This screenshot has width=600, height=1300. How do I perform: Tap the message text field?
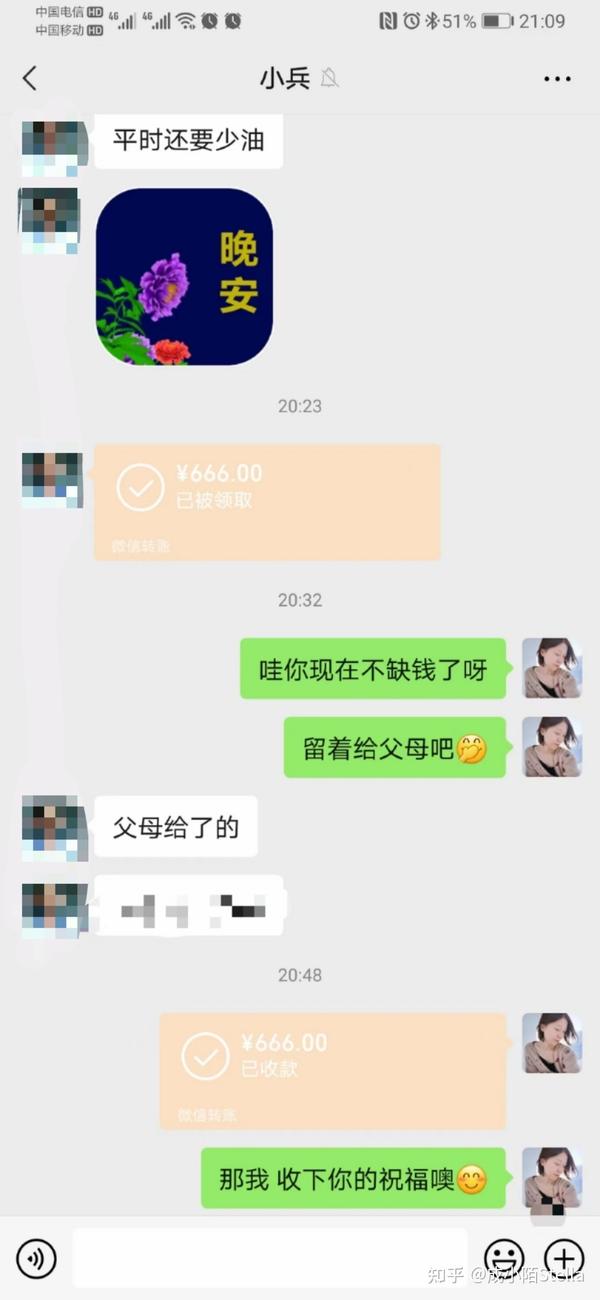tap(270, 1256)
